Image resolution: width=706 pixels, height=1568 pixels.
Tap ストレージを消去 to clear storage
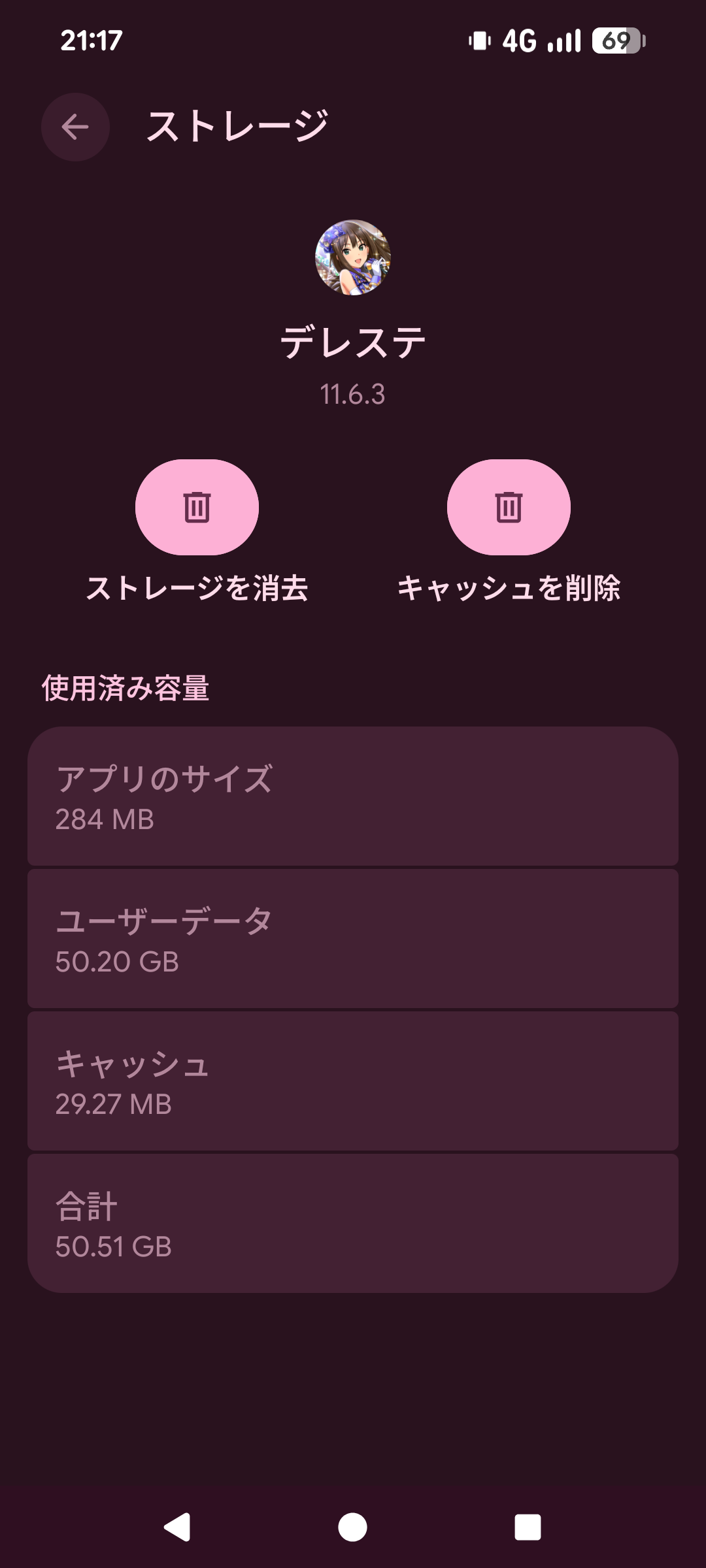pyautogui.click(x=197, y=508)
